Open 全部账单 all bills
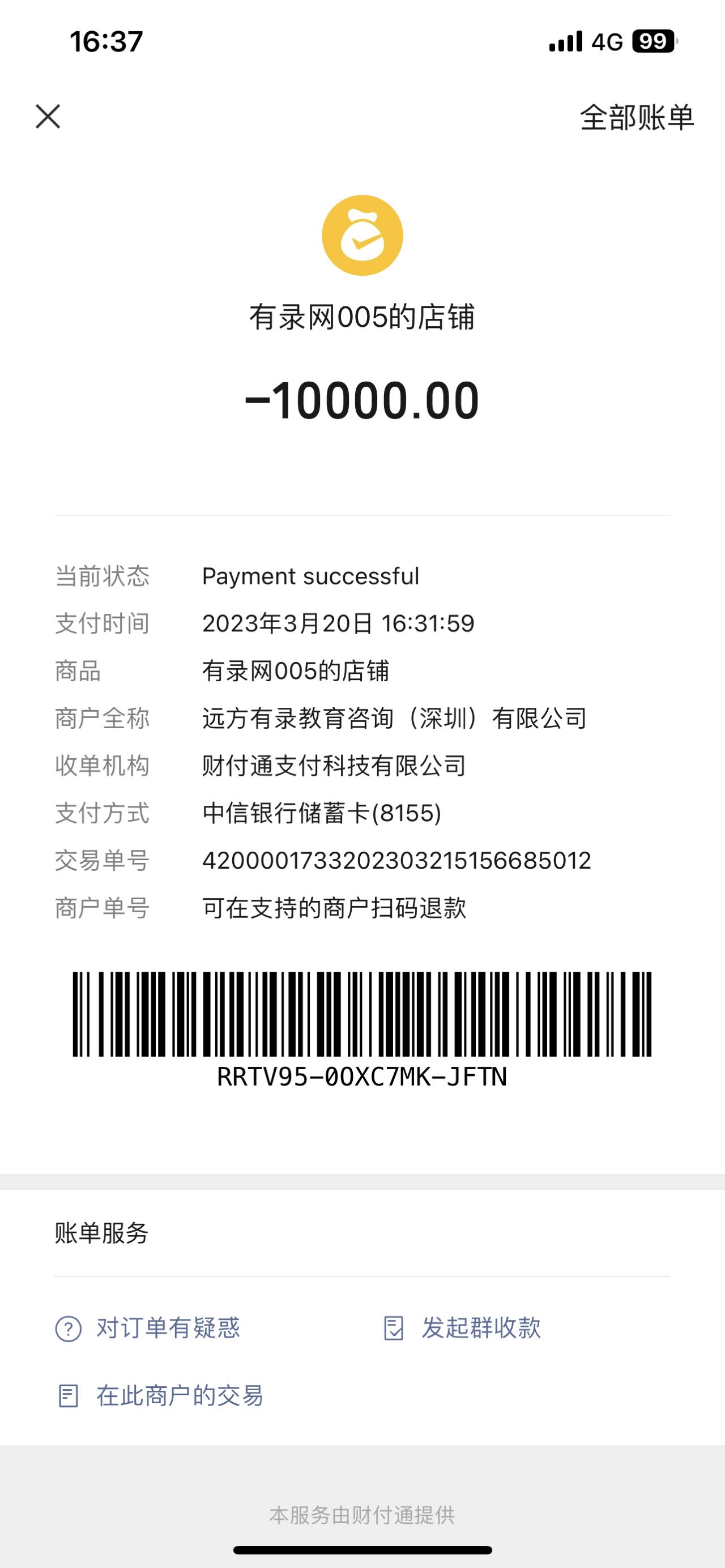725x1568 pixels. point(636,117)
